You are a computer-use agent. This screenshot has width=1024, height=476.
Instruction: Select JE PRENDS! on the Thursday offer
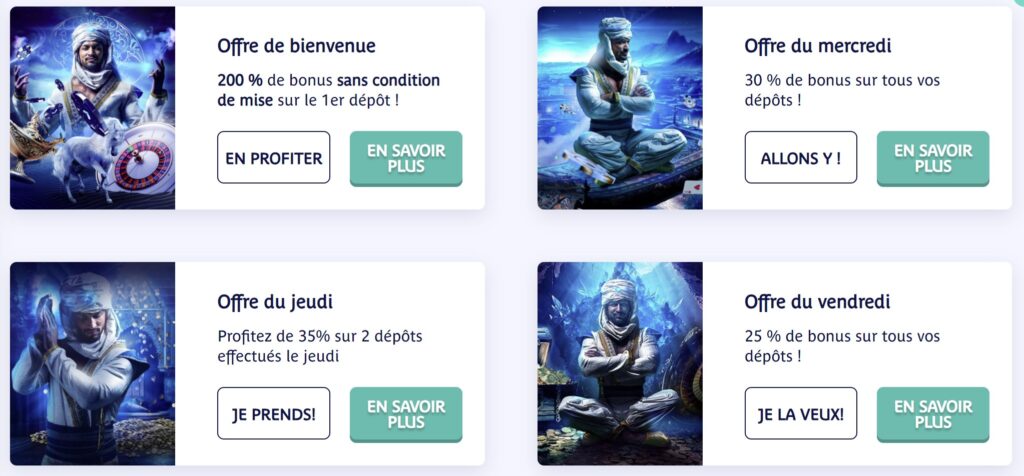[273, 414]
